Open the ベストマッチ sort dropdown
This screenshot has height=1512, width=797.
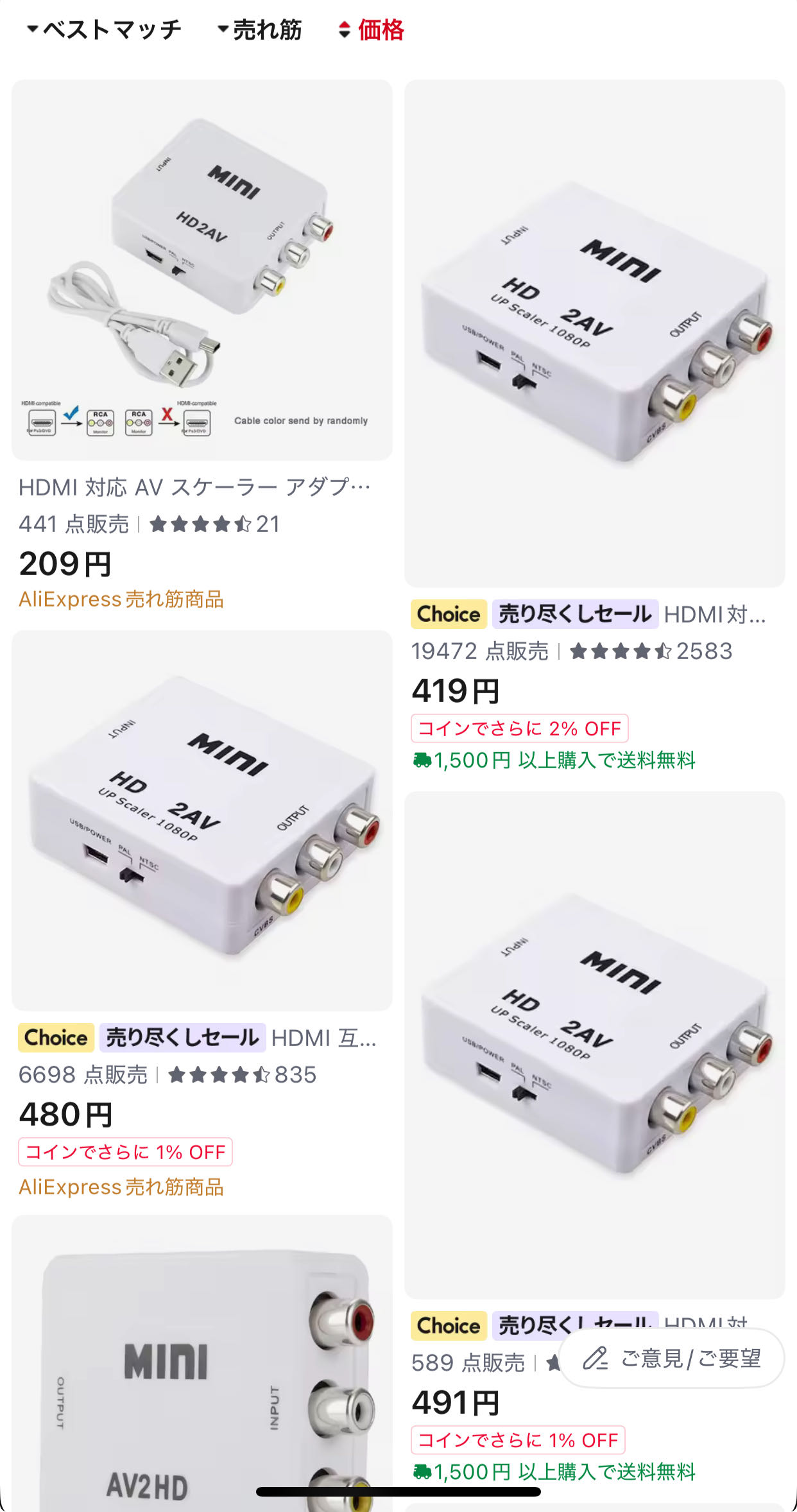(105, 30)
